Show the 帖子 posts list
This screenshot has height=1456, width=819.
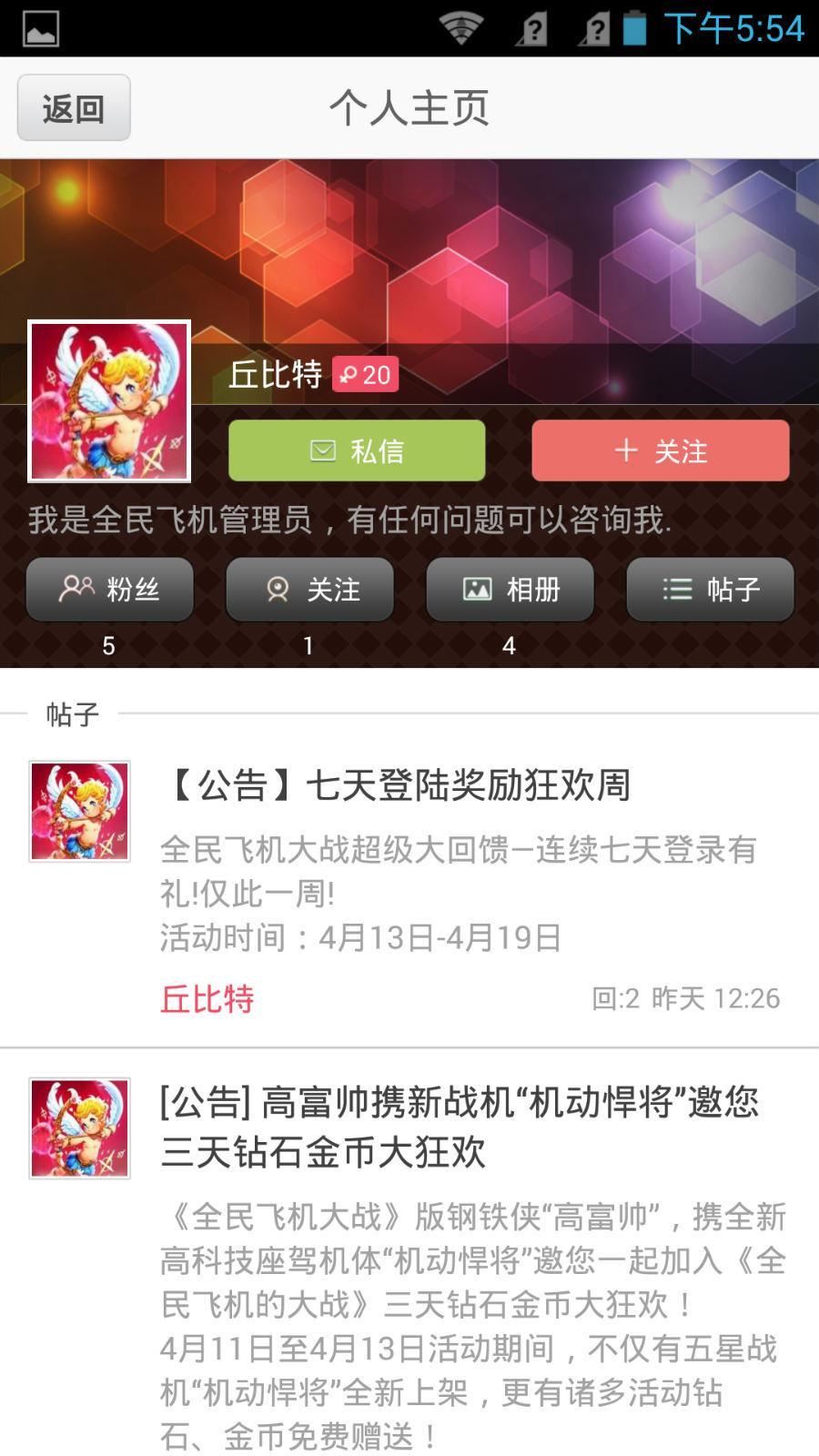coord(710,590)
